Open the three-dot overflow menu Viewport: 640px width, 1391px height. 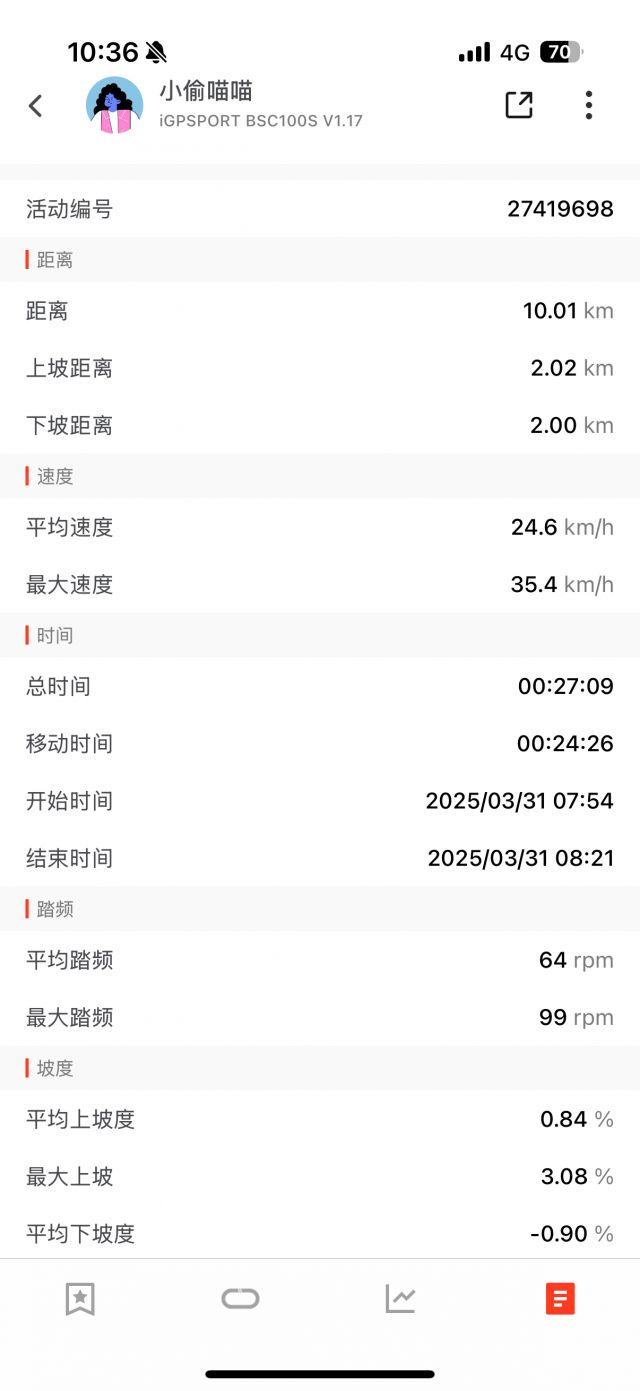click(589, 105)
